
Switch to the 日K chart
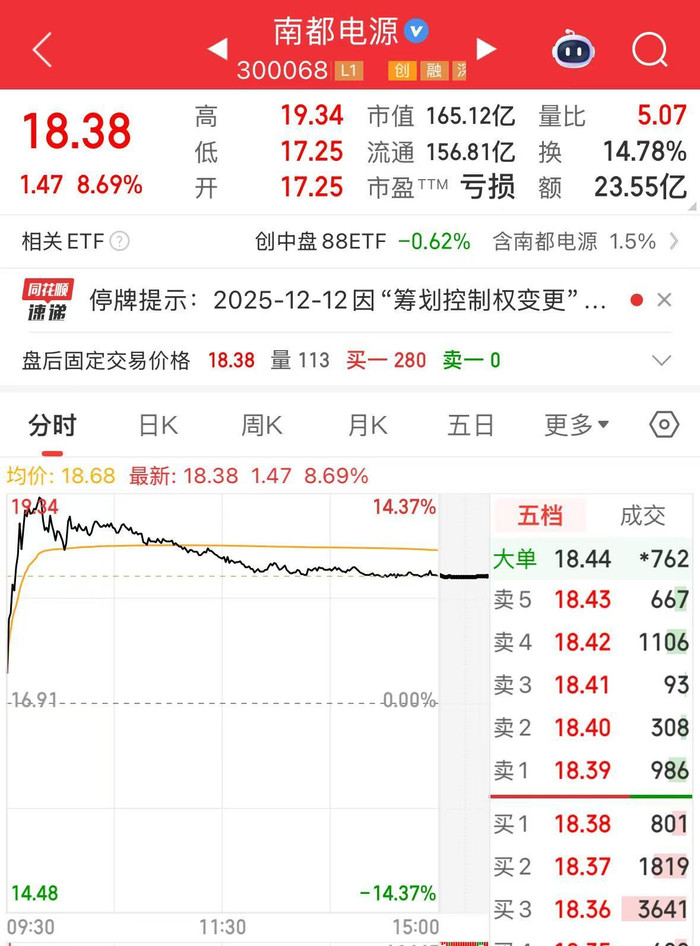pyautogui.click(x=157, y=425)
